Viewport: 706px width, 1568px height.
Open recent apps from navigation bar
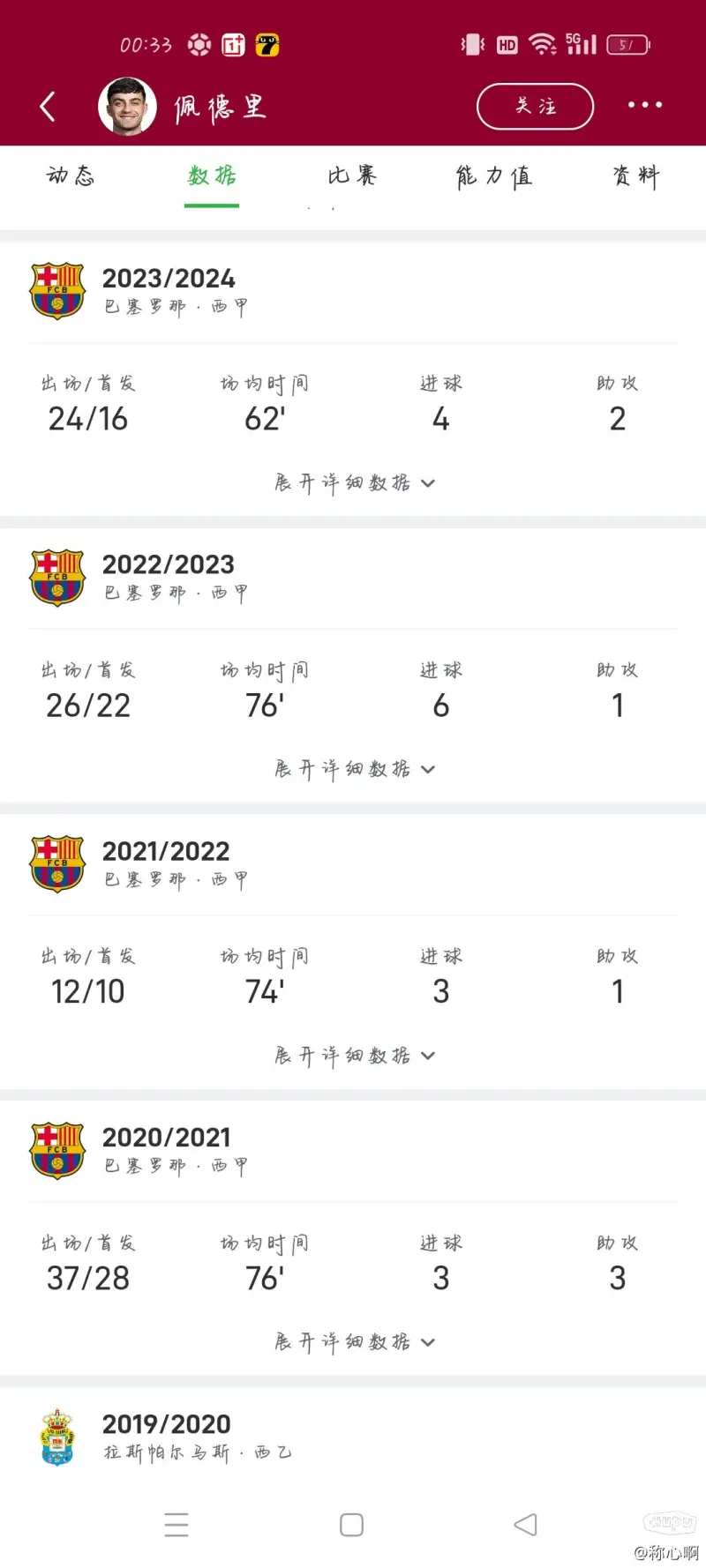(x=176, y=1525)
